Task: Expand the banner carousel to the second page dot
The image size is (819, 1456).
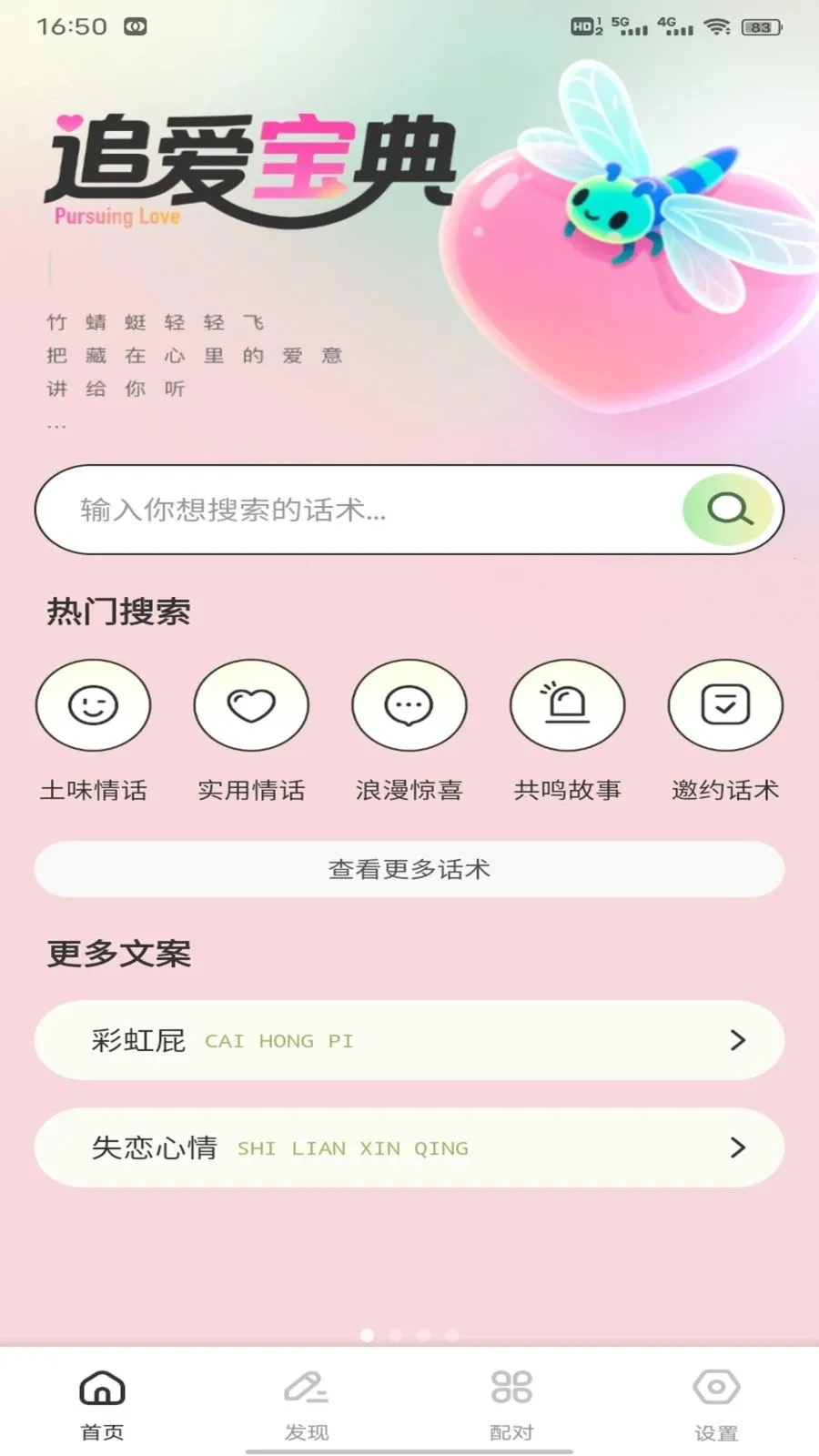Action: click(394, 1336)
